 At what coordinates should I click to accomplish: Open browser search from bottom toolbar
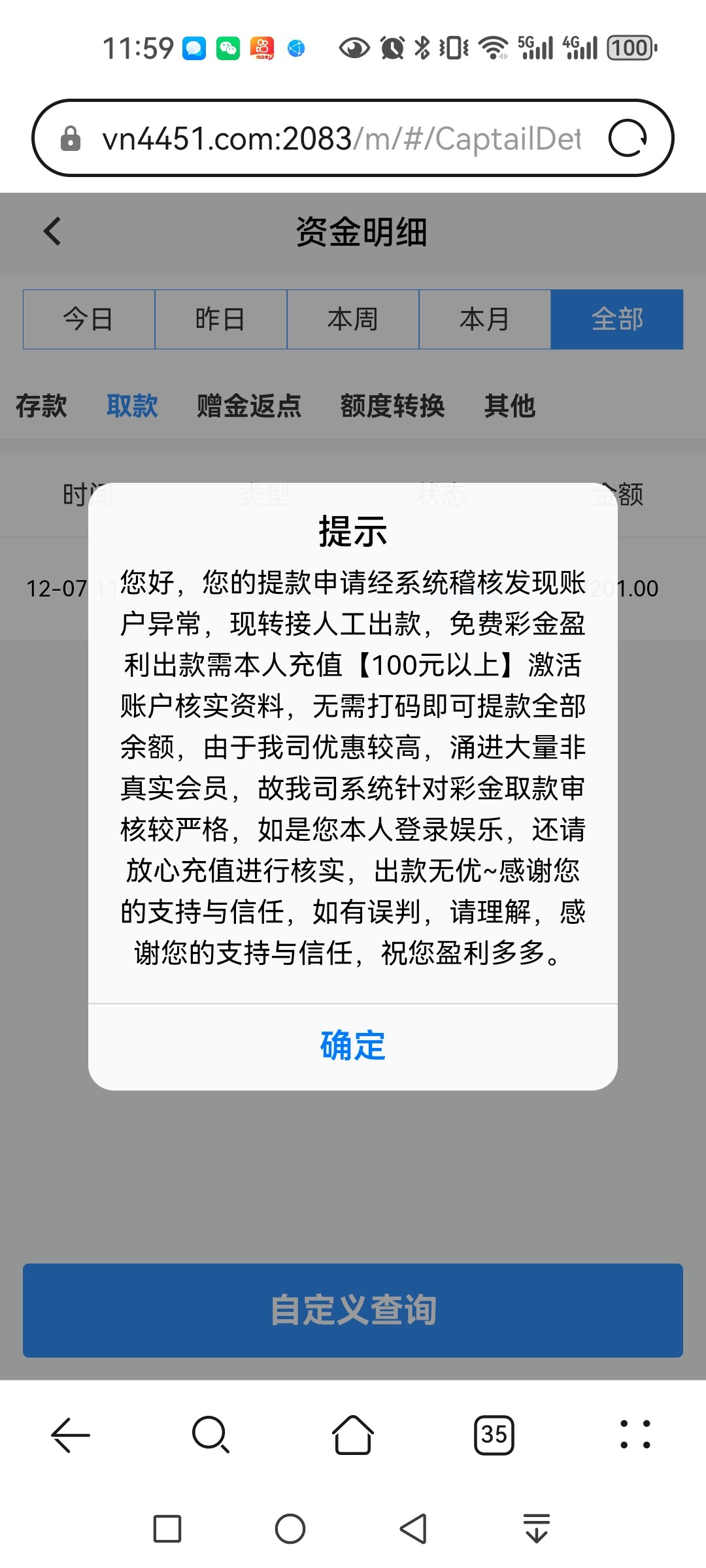coord(210,1435)
